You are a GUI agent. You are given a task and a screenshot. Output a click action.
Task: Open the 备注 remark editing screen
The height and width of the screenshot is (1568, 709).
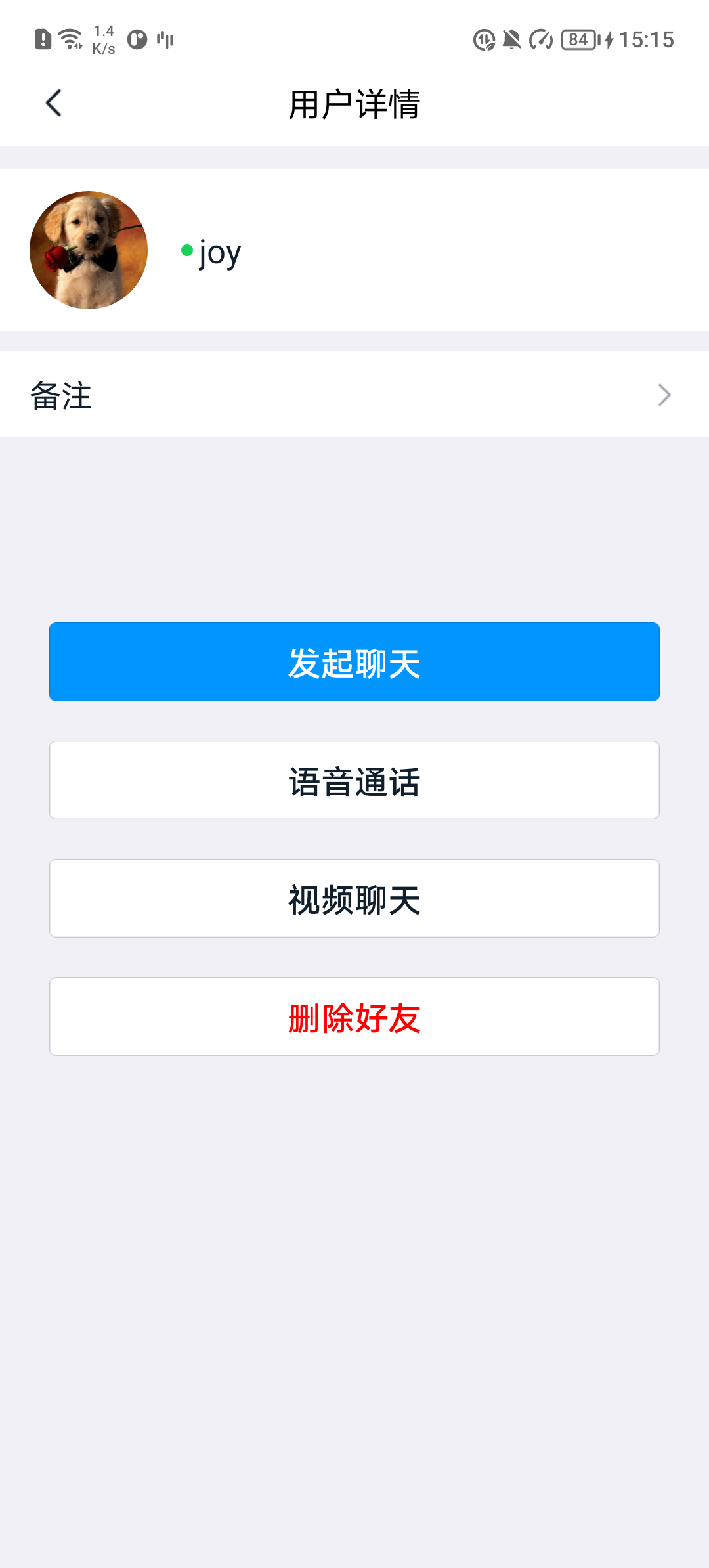[354, 394]
